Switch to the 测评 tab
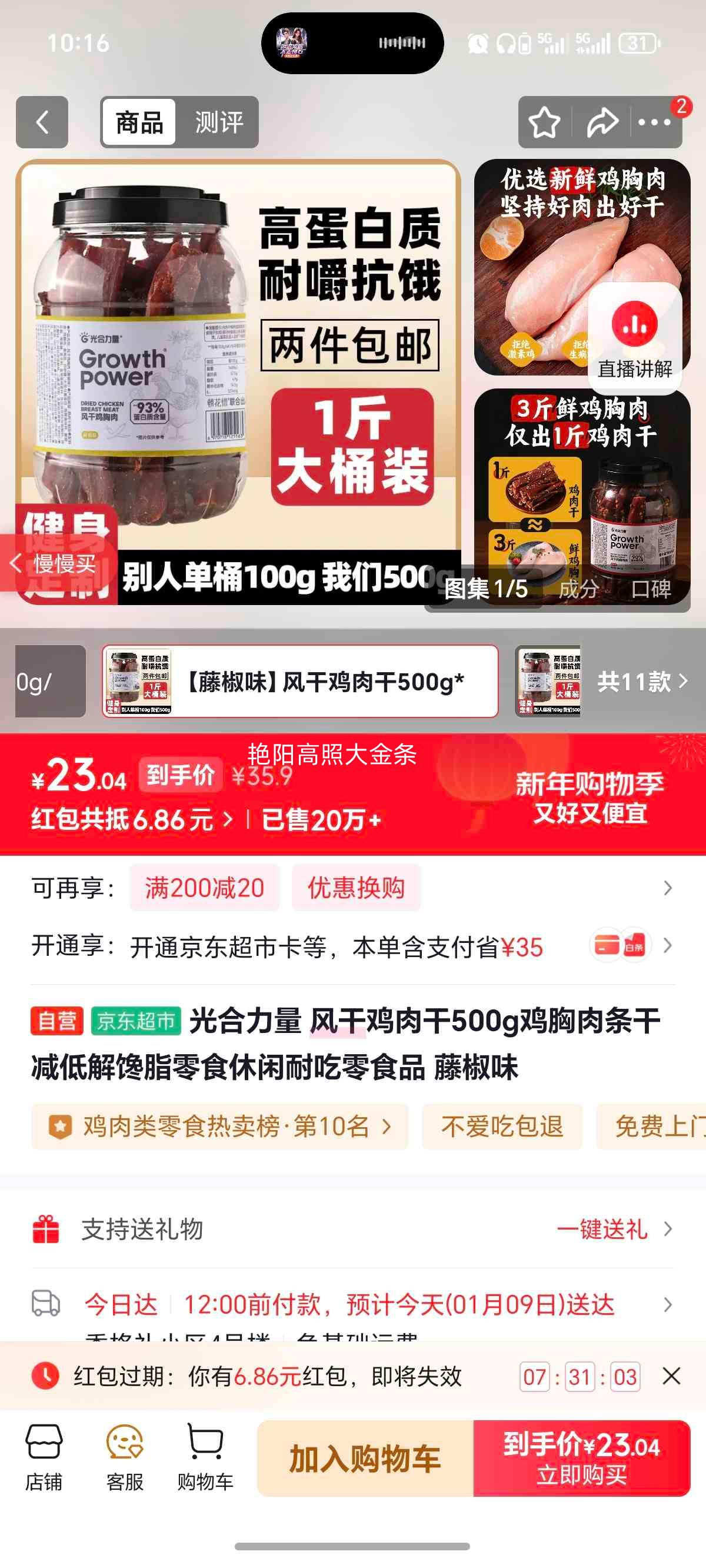Screen dimensions: 706x1568 click(218, 122)
